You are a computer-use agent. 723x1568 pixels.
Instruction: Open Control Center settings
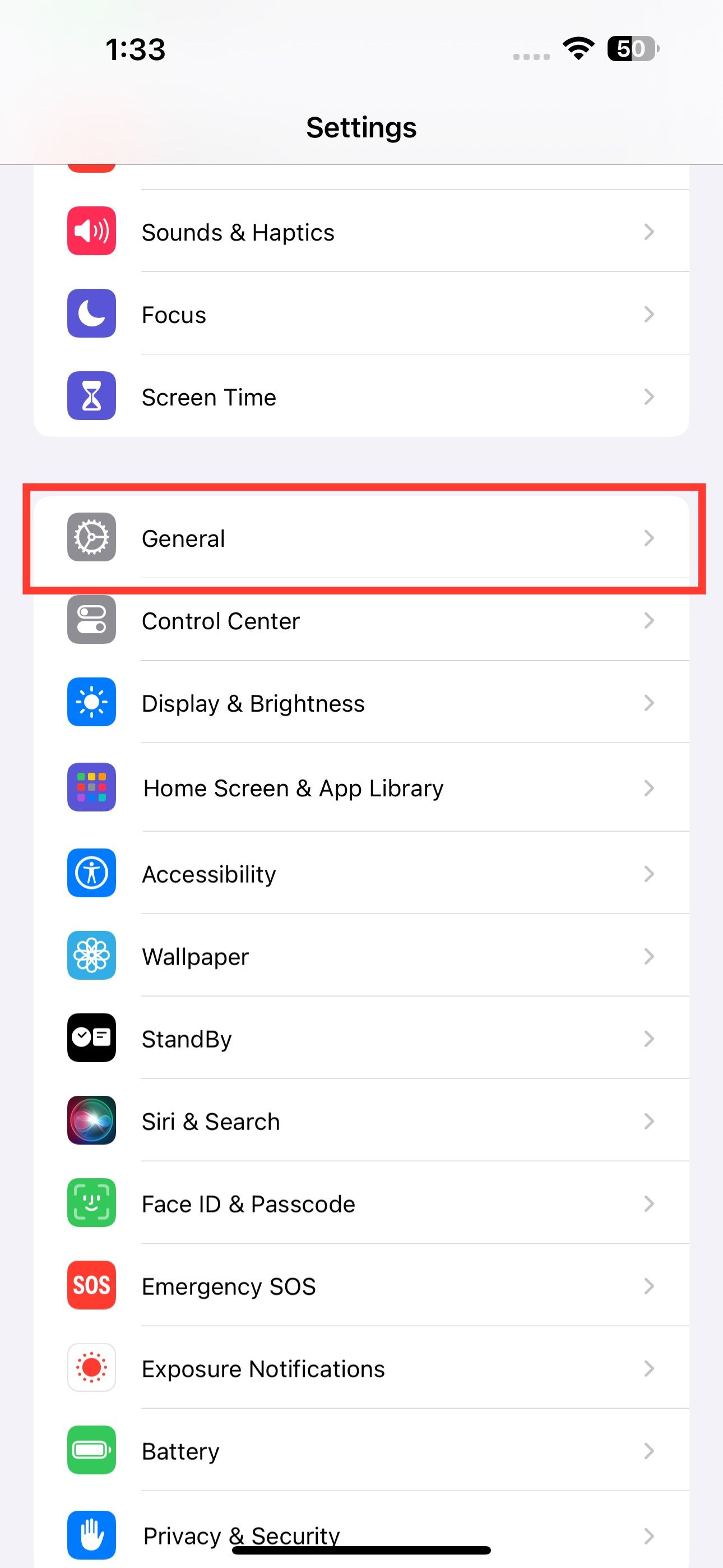click(361, 621)
